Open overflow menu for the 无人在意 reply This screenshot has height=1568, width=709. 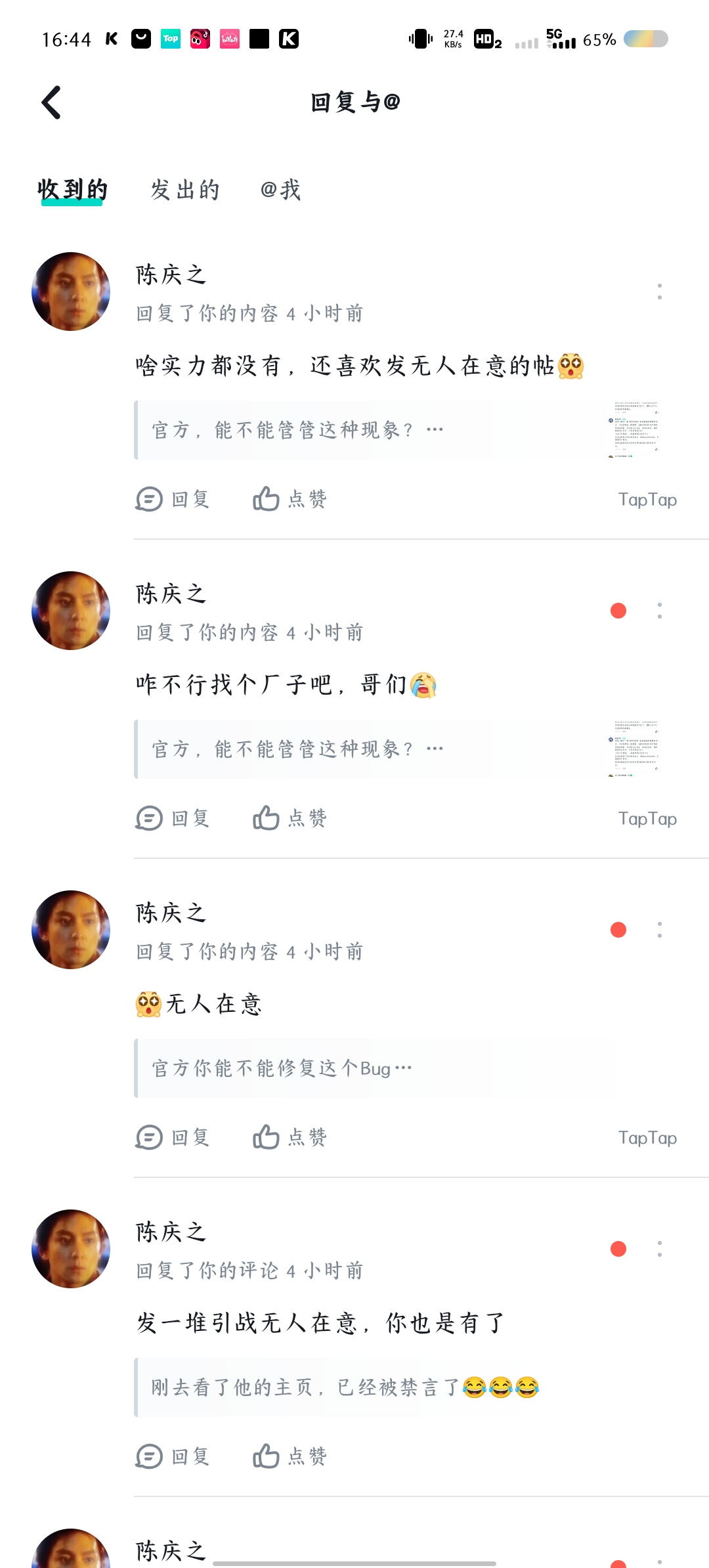click(x=660, y=930)
